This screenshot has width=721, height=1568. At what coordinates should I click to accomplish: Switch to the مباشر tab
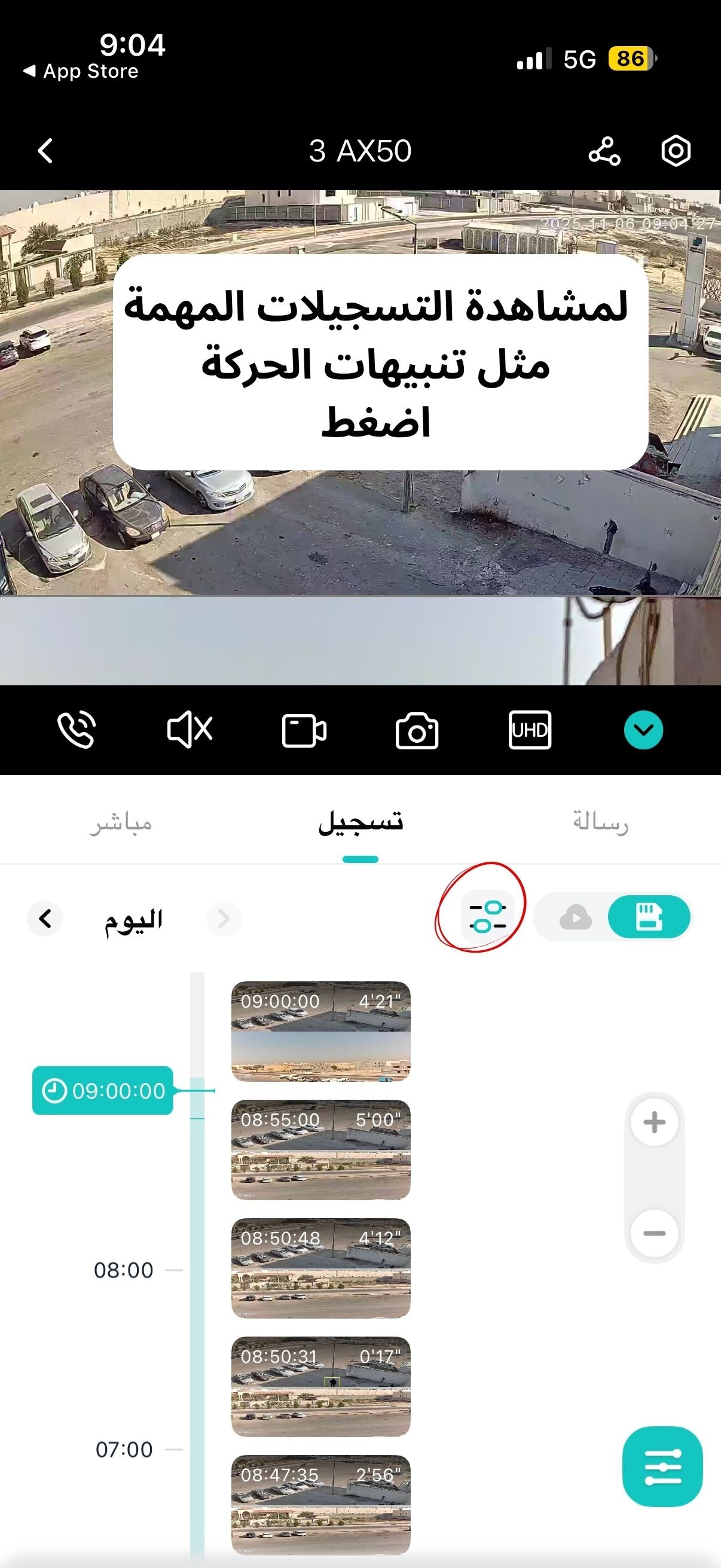point(121,823)
